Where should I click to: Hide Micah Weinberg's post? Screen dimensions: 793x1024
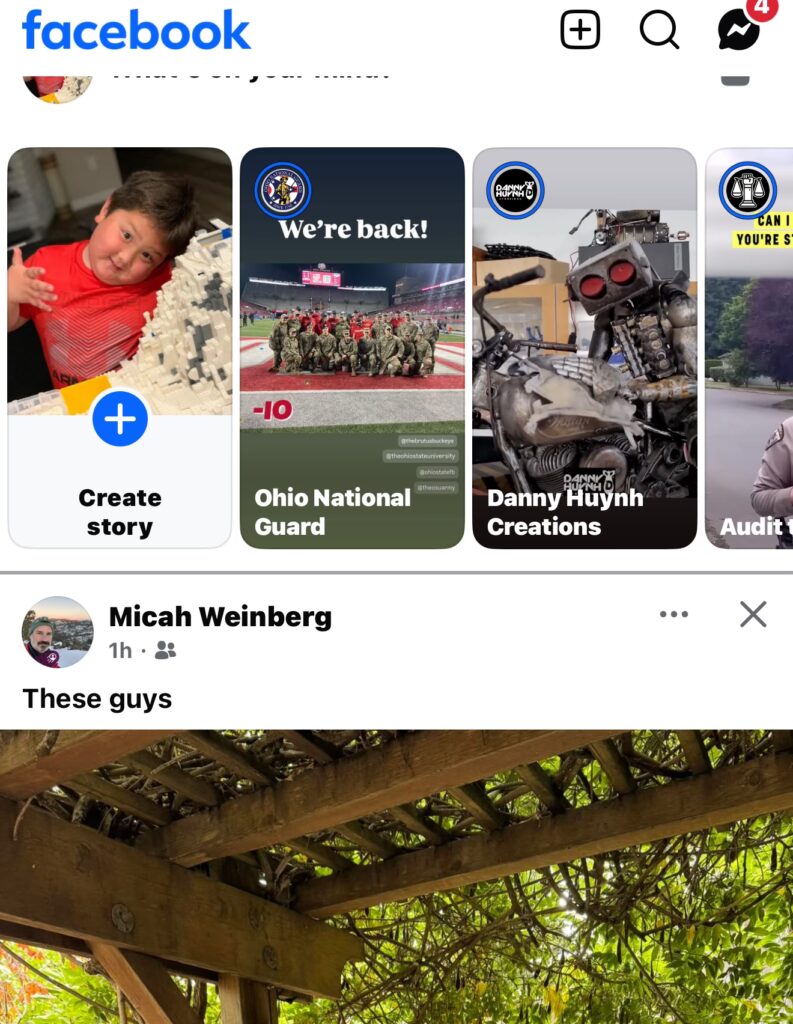tap(753, 614)
